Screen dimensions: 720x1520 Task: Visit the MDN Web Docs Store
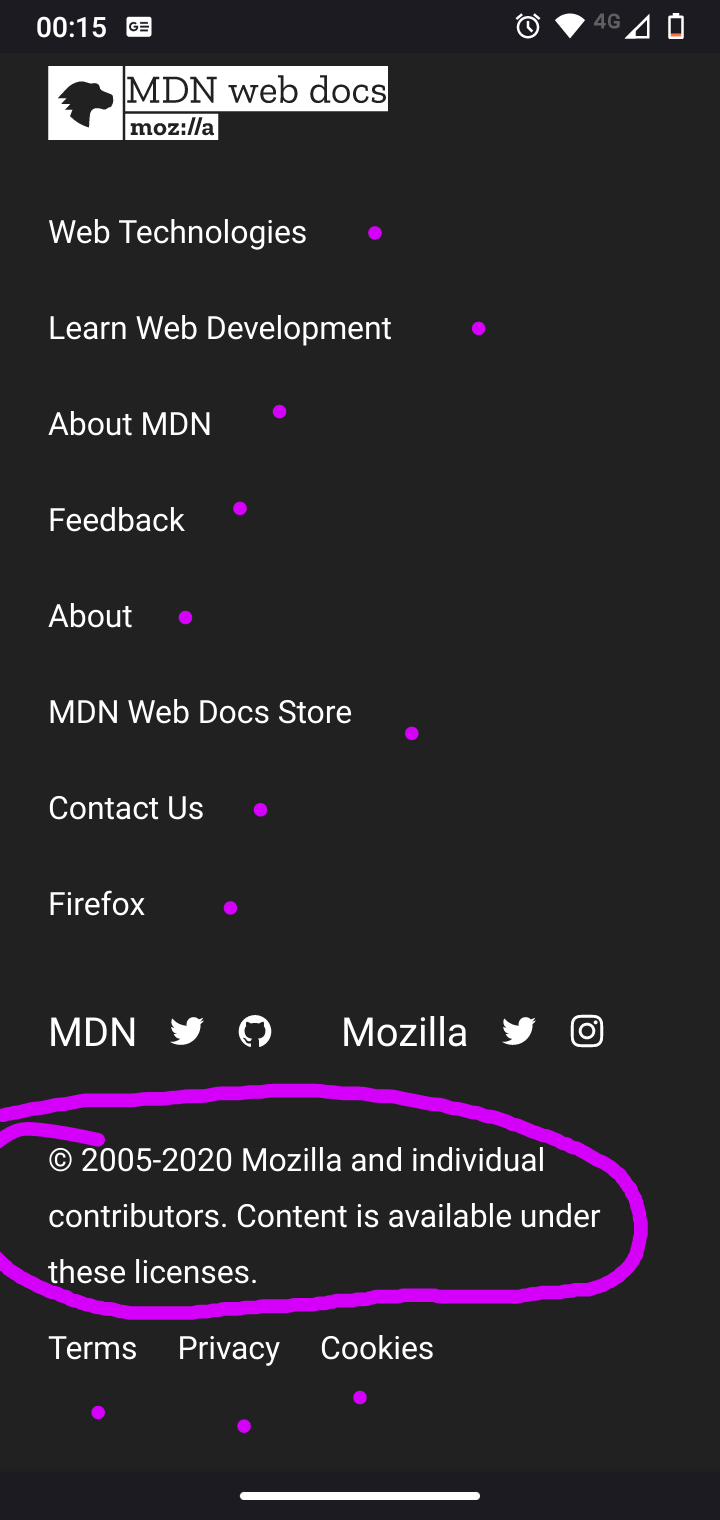[x=200, y=711]
